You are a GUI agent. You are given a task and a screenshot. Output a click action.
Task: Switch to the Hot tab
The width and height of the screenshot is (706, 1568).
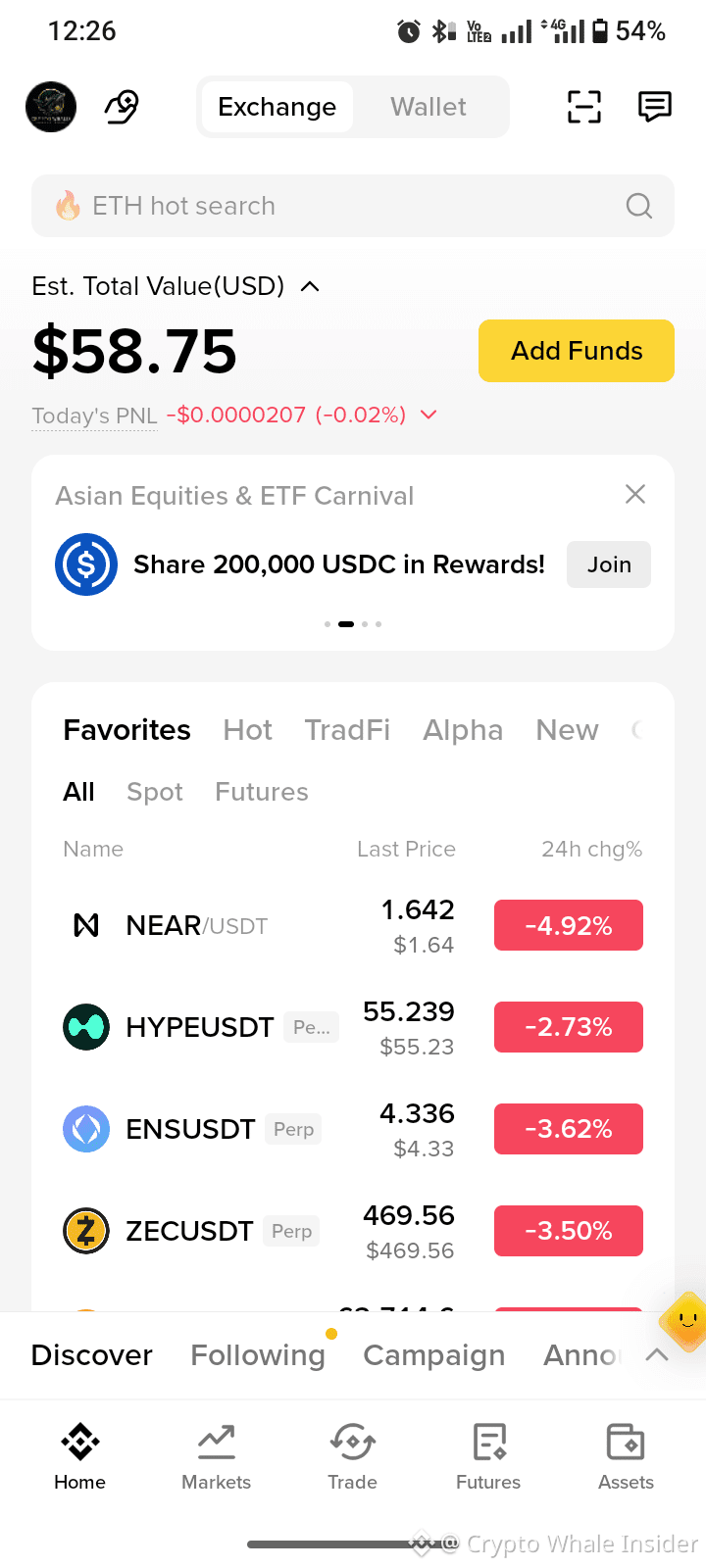pos(248,730)
